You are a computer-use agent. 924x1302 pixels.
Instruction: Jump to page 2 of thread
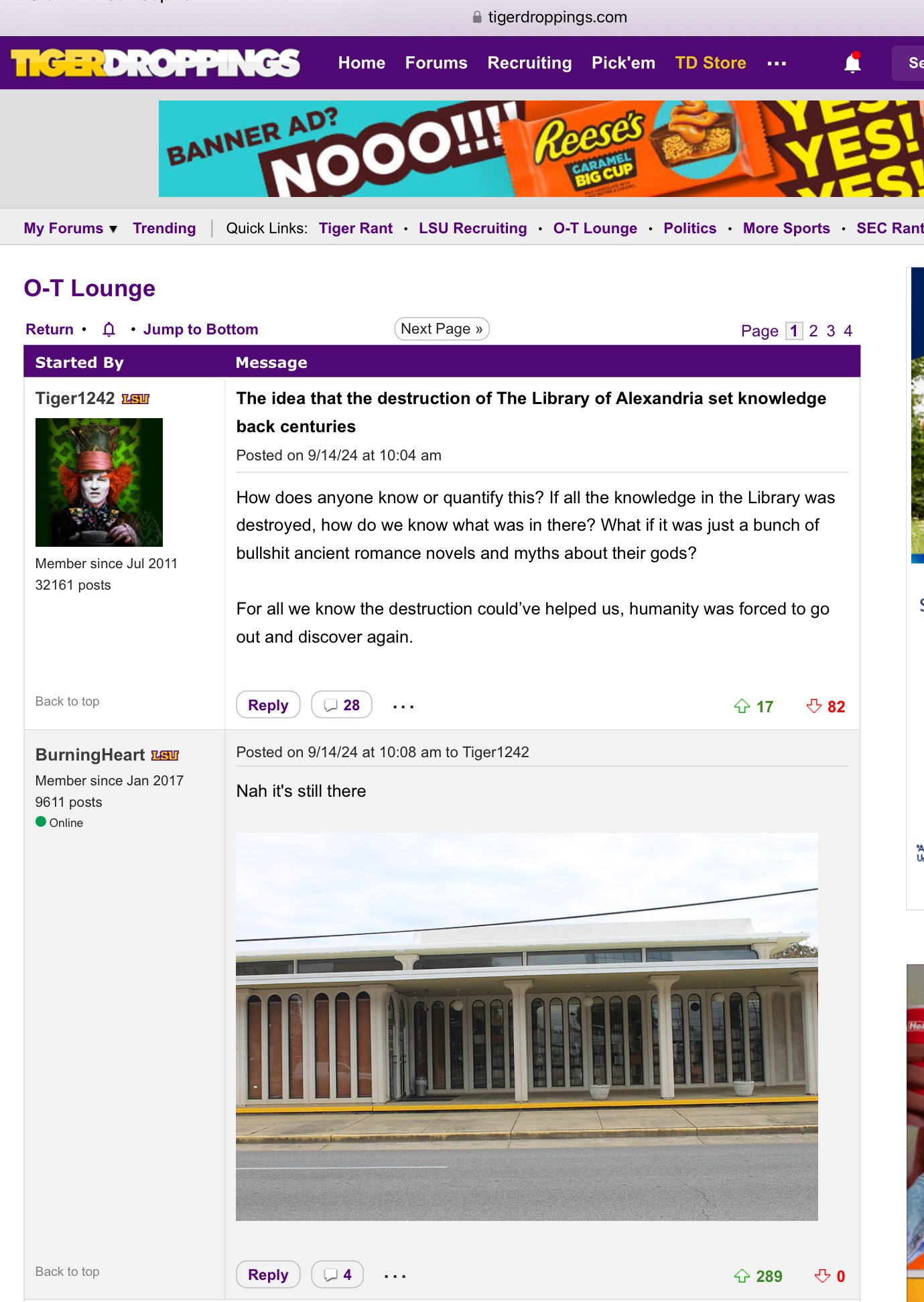(x=813, y=331)
